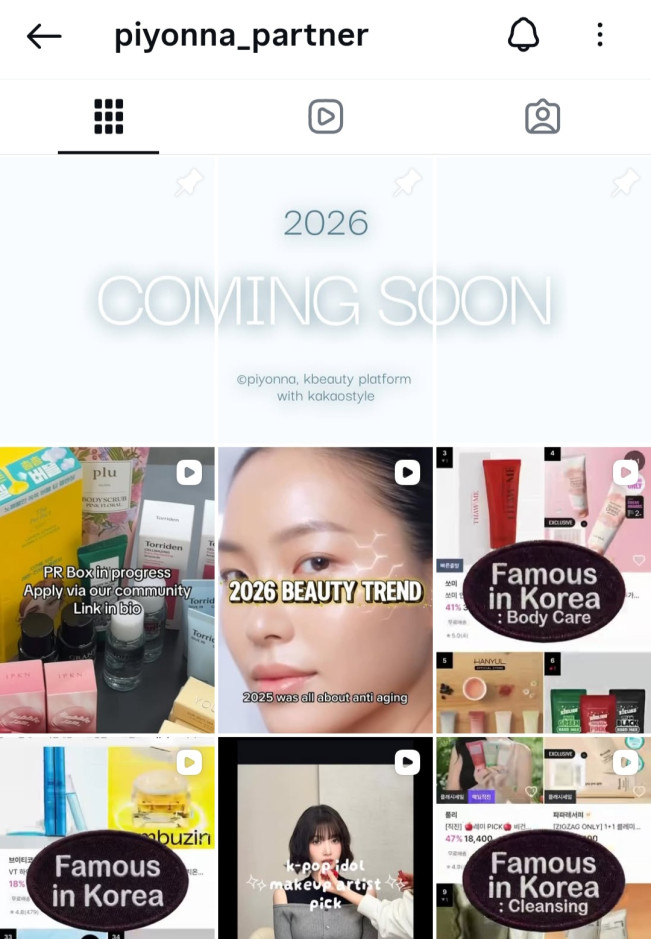
Task: Open the third pinned COMING SOON tile
Action: click(x=543, y=300)
